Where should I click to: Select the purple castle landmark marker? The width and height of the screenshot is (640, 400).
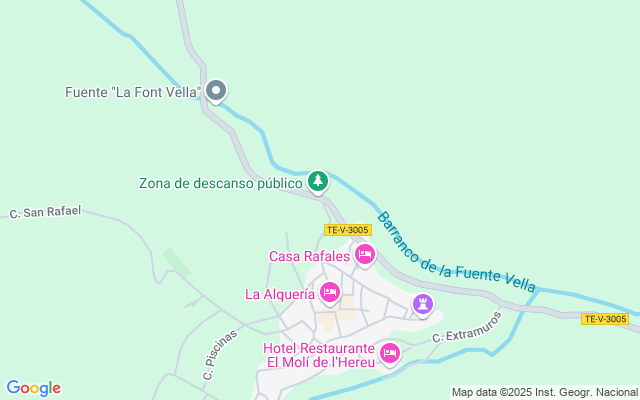[x=424, y=302]
